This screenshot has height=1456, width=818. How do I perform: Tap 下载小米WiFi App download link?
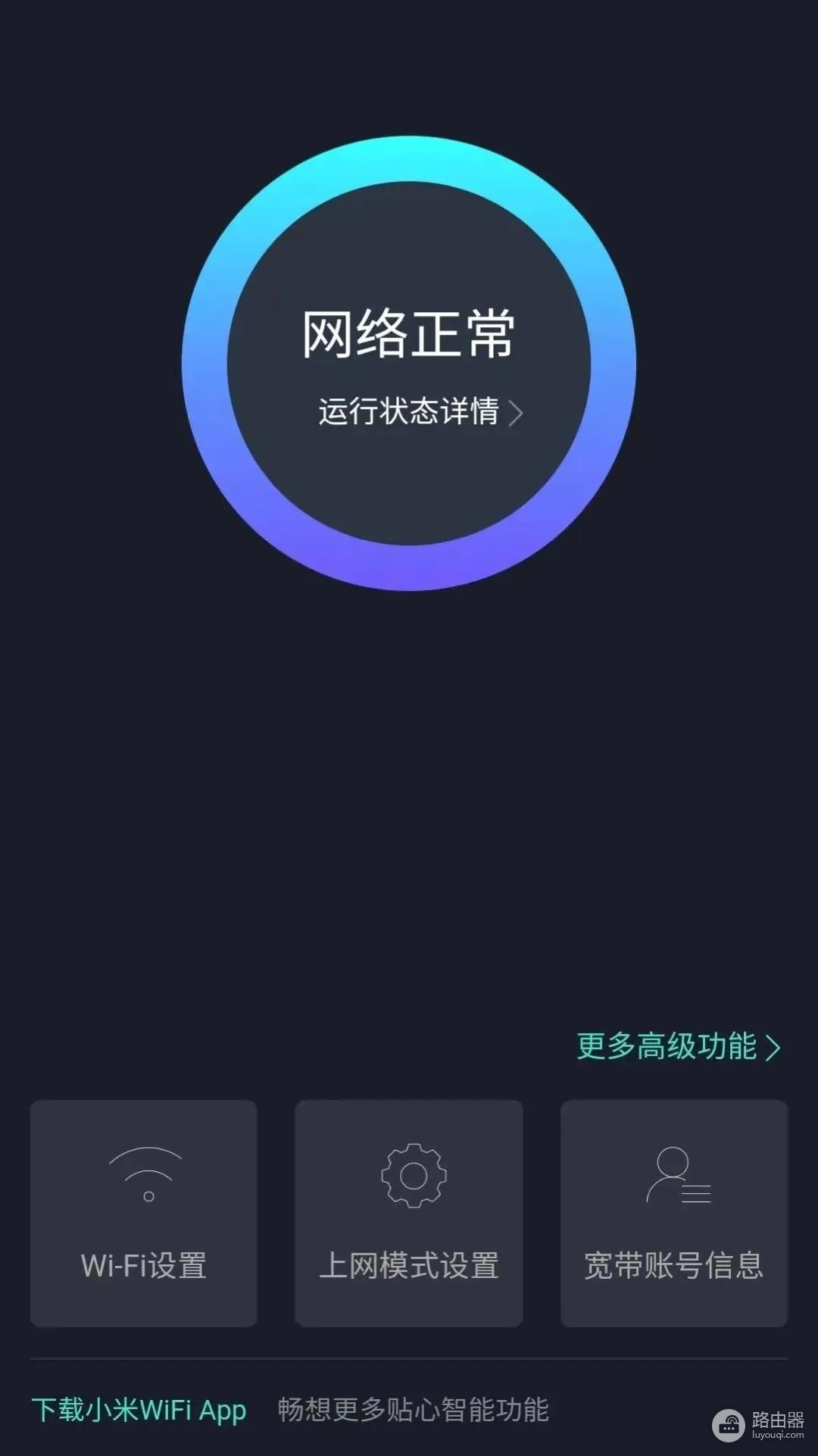[139, 1411]
